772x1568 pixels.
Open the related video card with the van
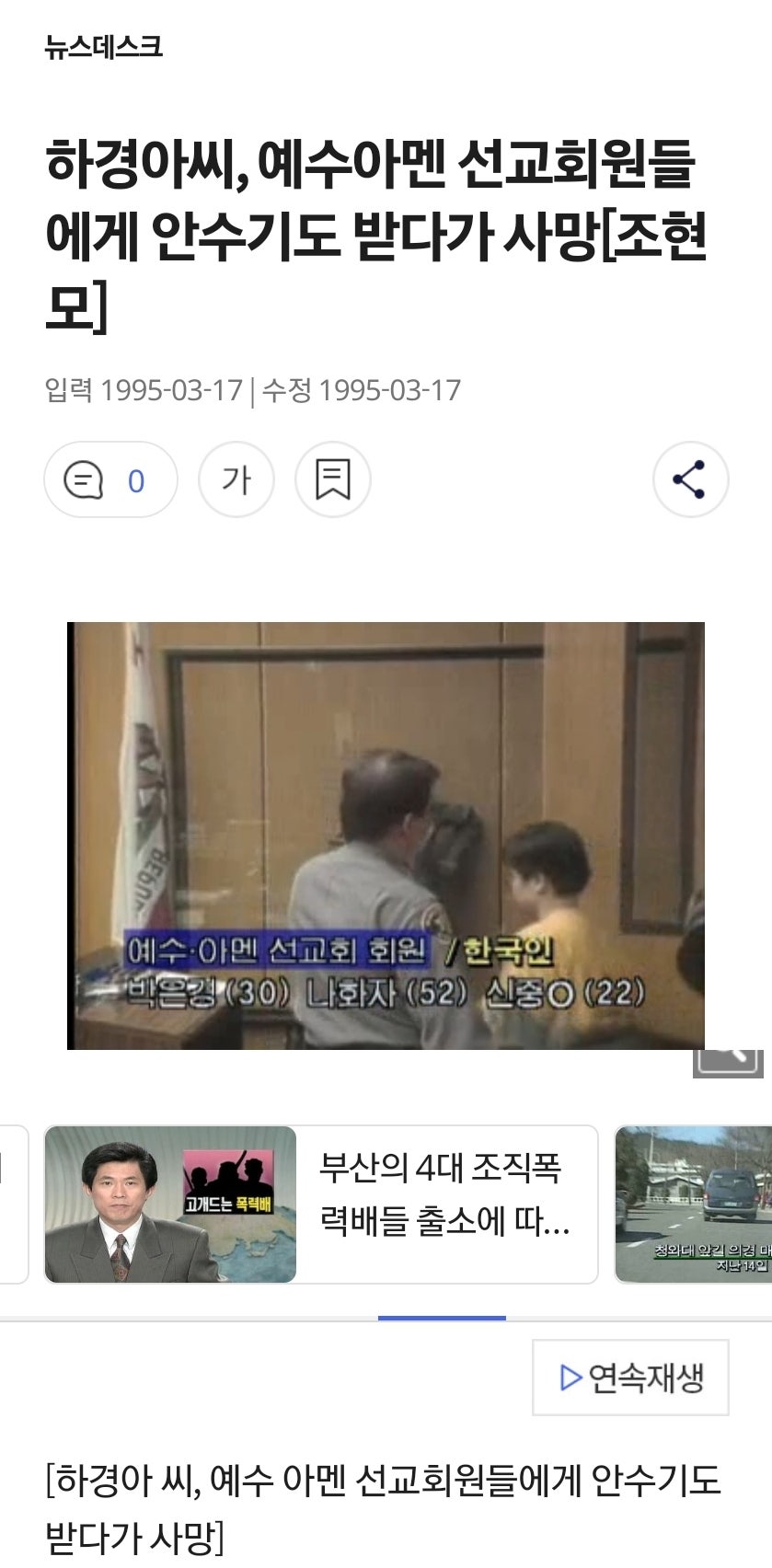click(694, 1204)
